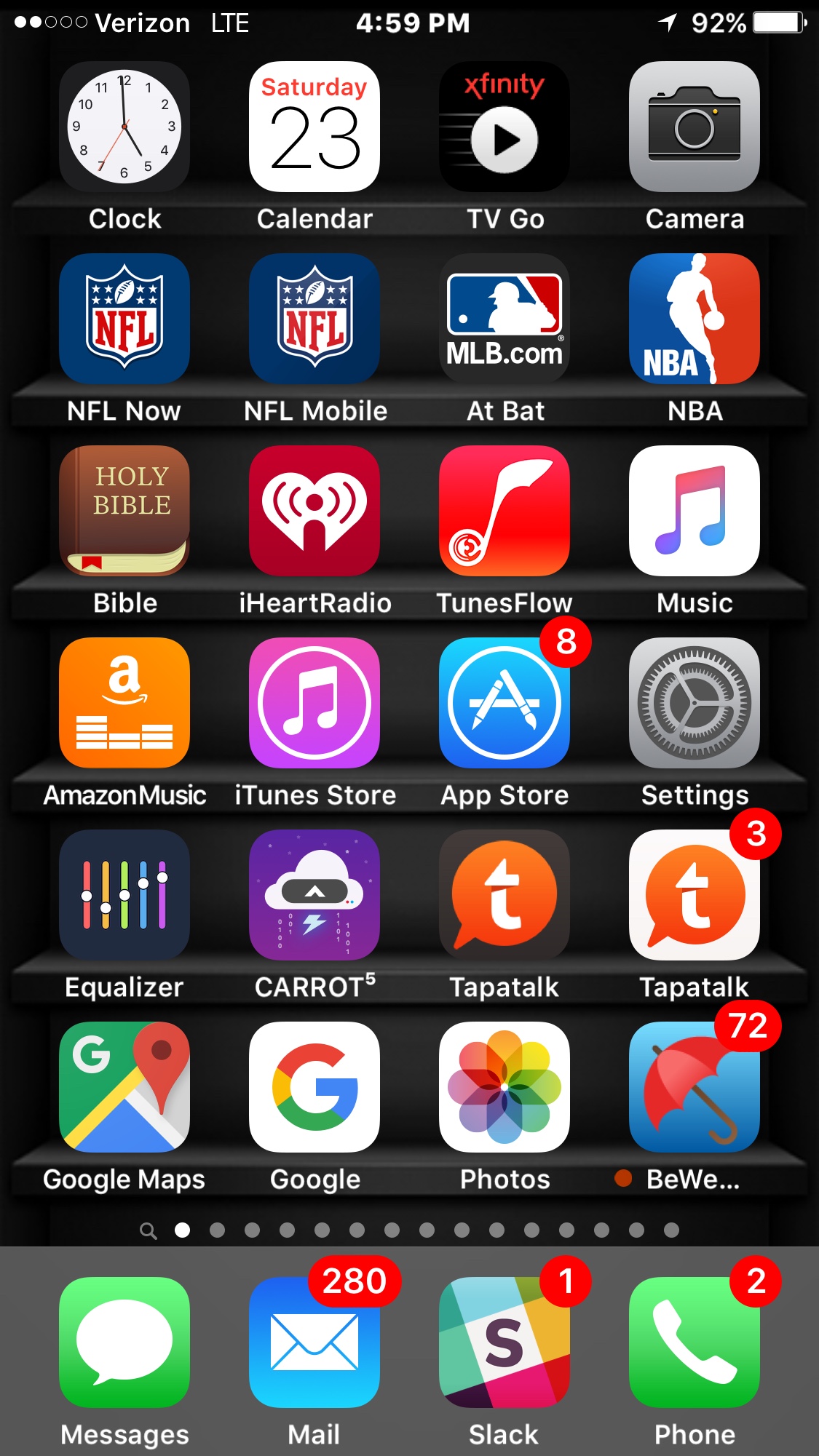This screenshot has width=819, height=1456.
Task: Open Messages from the dock
Action: pyautogui.click(x=124, y=1342)
